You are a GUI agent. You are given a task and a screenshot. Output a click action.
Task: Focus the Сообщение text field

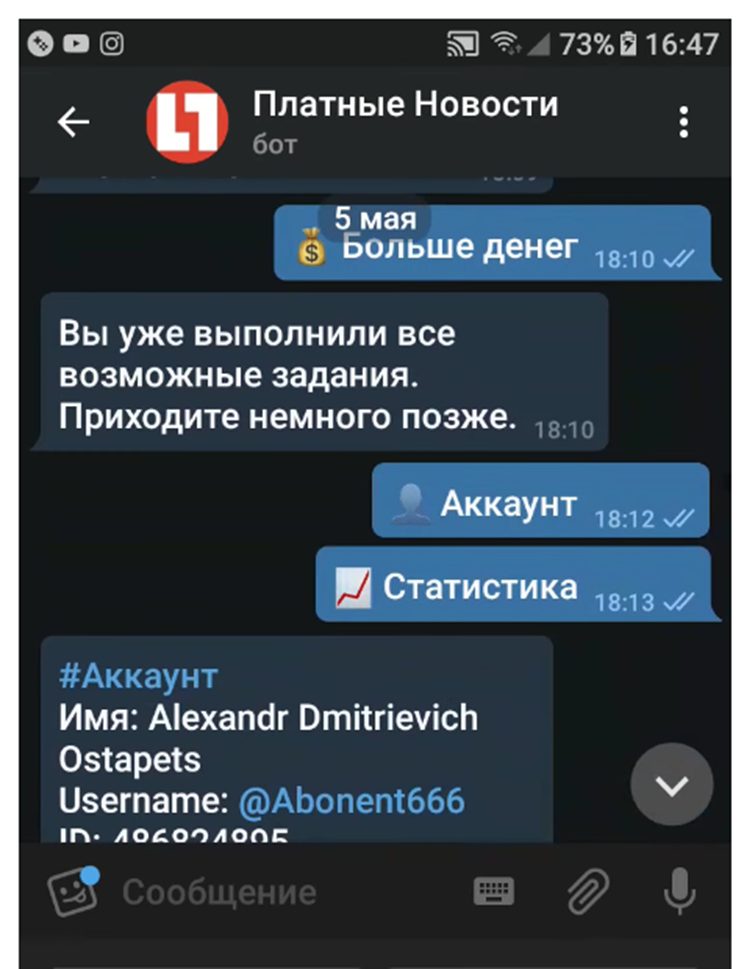pos(280,892)
